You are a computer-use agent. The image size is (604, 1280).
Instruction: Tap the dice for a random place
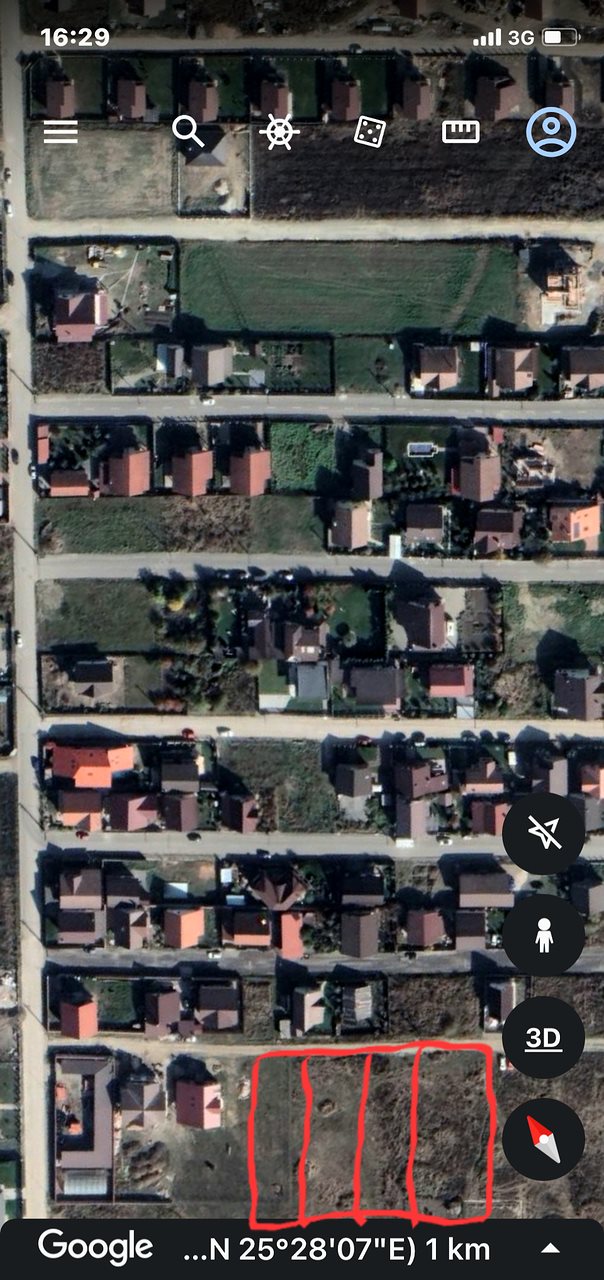tap(370, 132)
